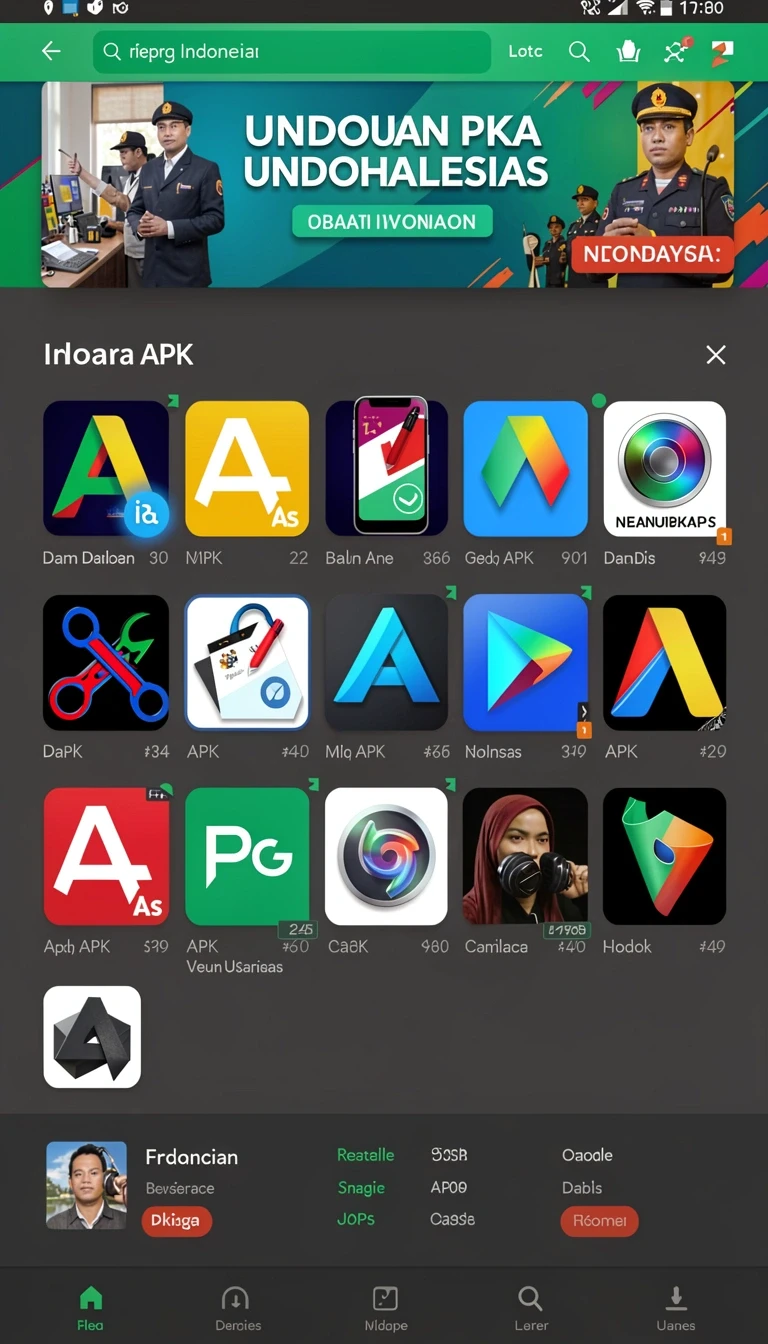Tap the search field at the top
The width and height of the screenshot is (768, 1344).
click(x=292, y=52)
